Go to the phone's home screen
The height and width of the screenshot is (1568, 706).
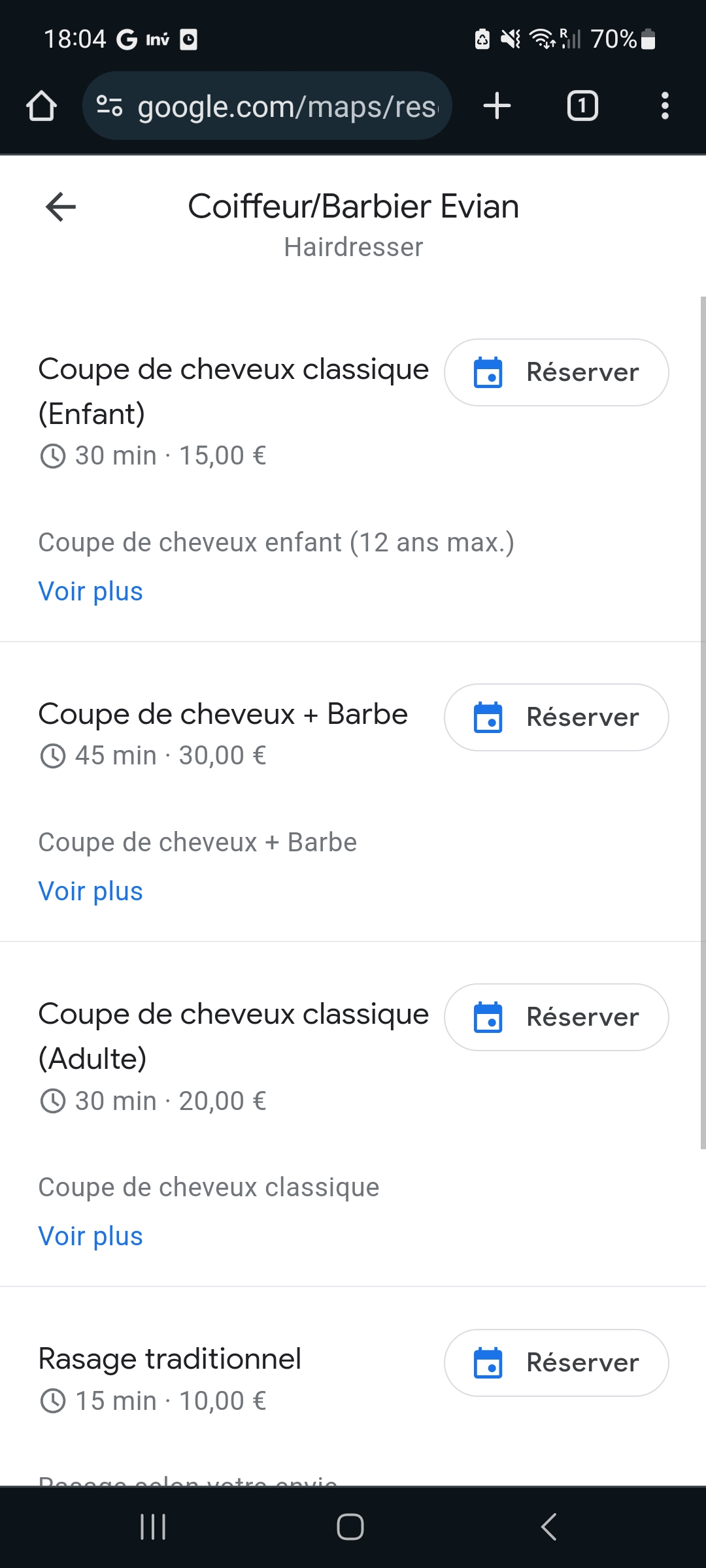coord(350,1527)
